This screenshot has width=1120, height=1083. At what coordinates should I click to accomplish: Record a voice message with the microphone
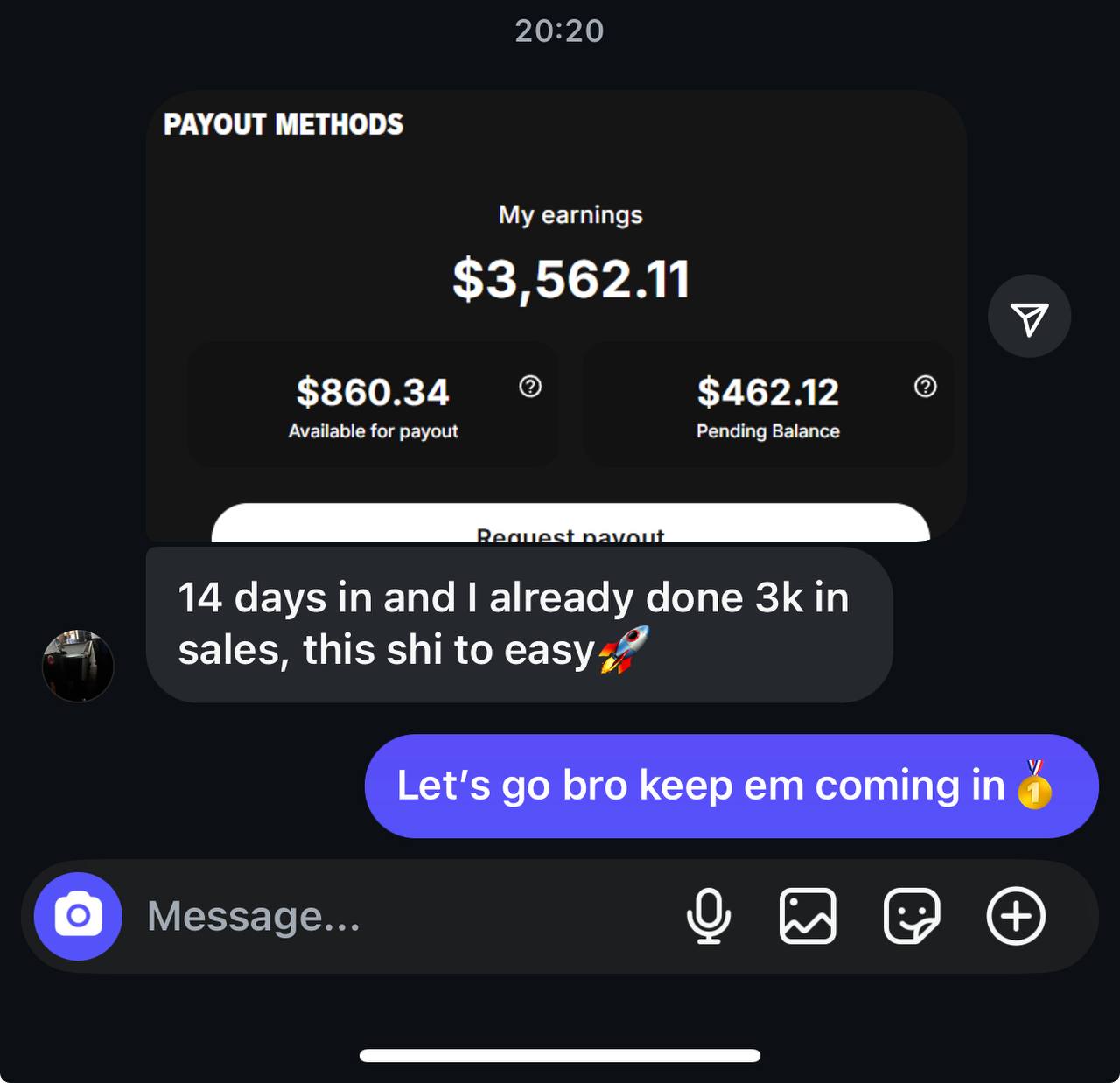708,916
